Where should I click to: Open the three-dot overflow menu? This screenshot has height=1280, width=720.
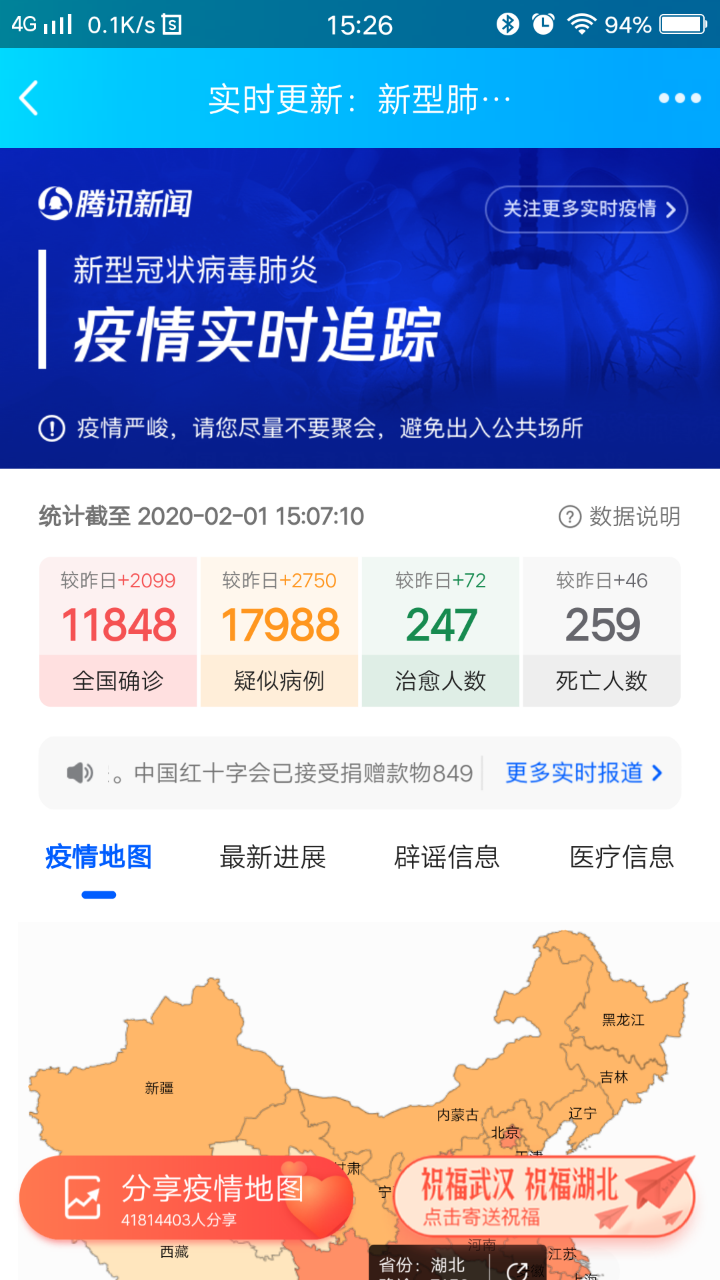click(x=679, y=98)
